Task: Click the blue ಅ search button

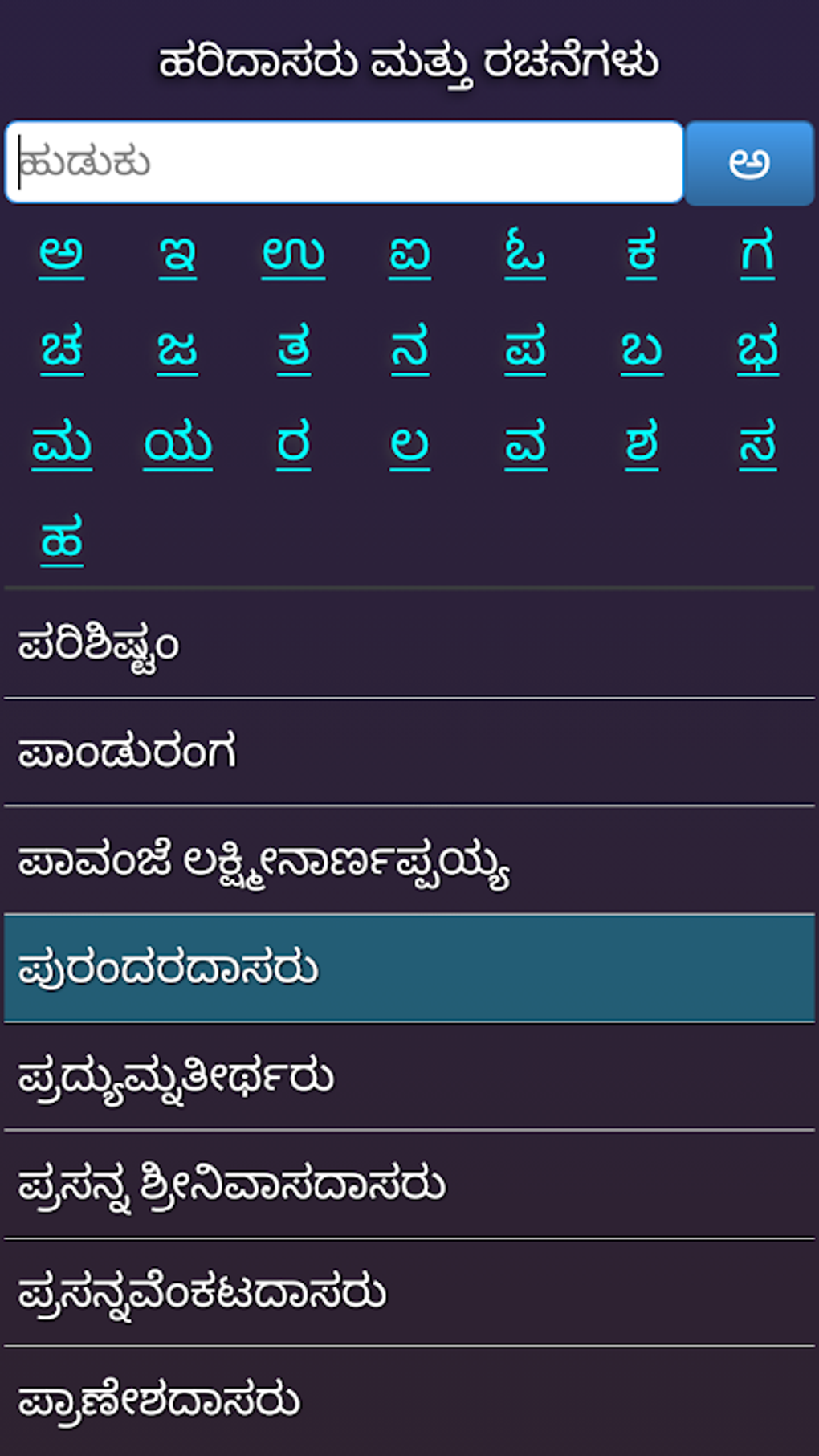Action: tap(748, 161)
